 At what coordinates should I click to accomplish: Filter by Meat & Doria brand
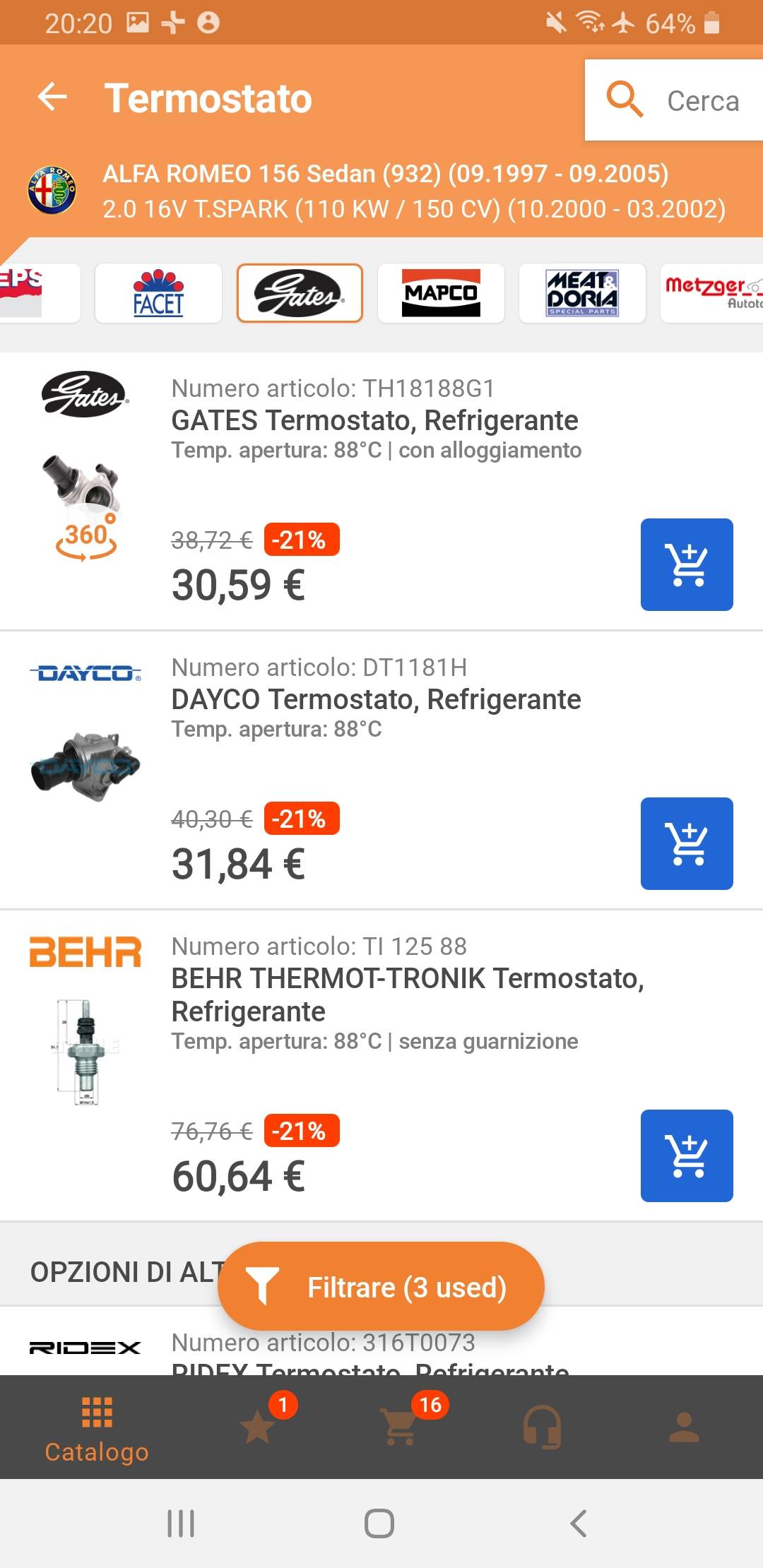[582, 293]
